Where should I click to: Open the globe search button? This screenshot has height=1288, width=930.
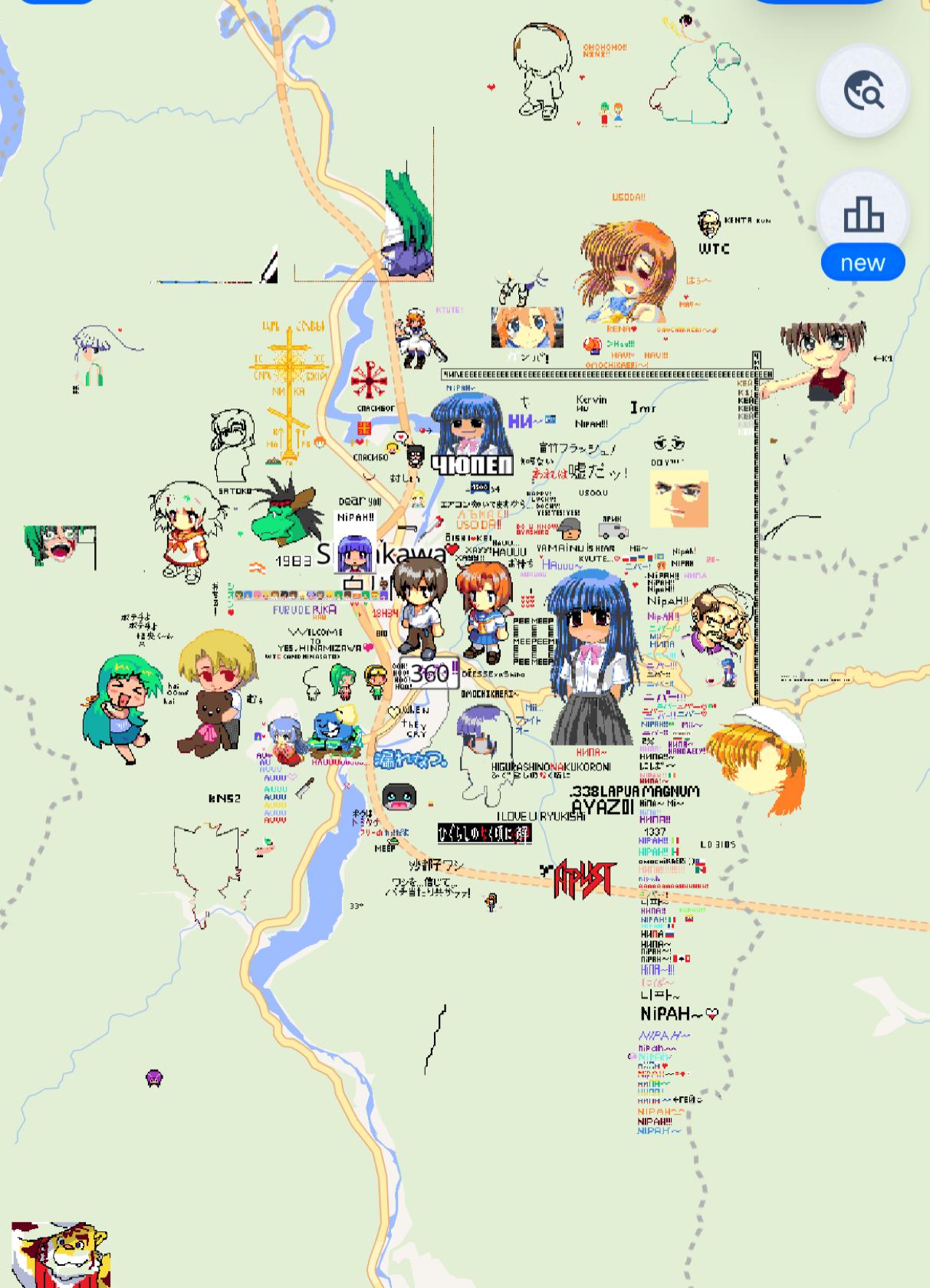(x=863, y=91)
